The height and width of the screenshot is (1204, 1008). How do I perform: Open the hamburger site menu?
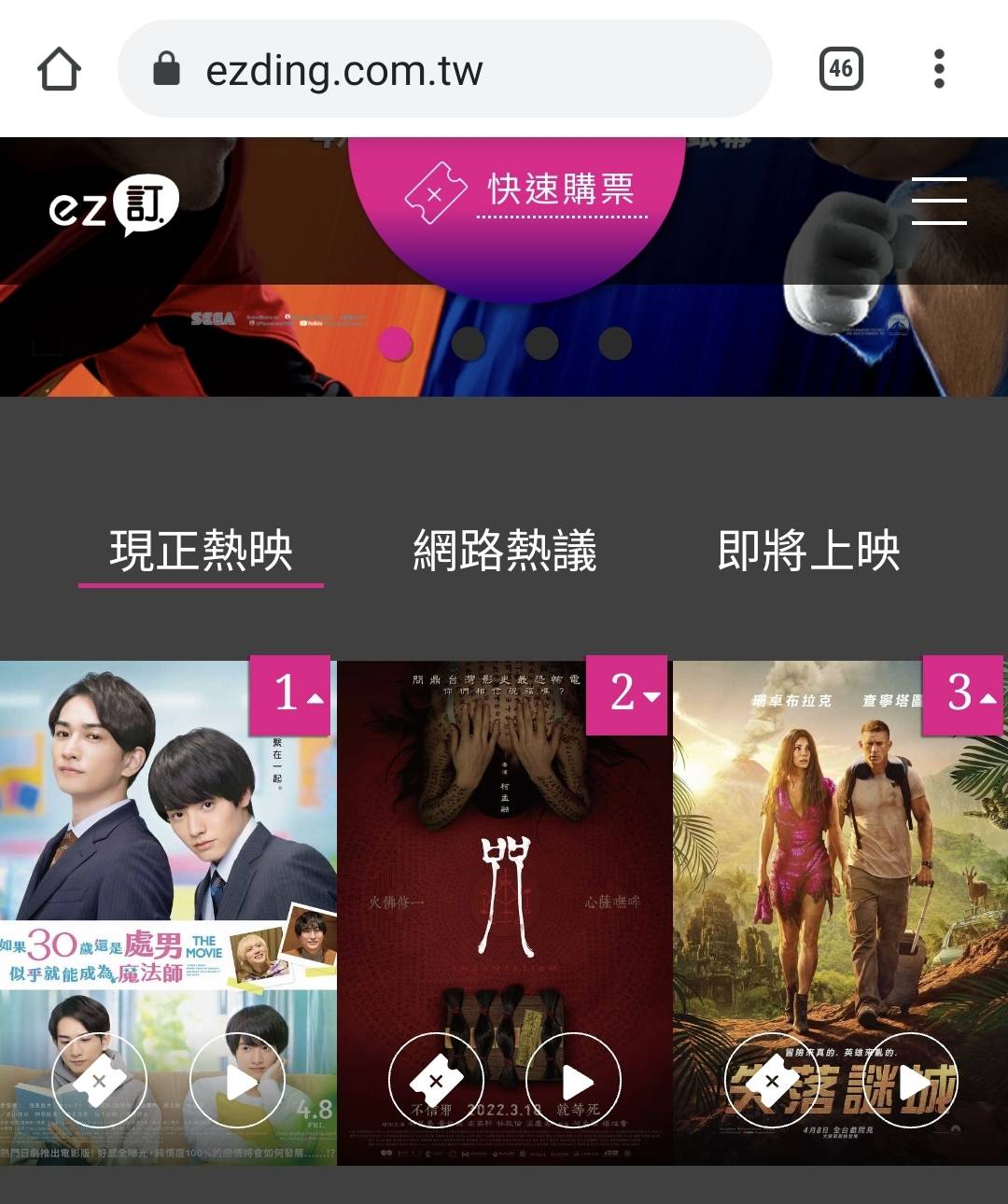(x=938, y=201)
